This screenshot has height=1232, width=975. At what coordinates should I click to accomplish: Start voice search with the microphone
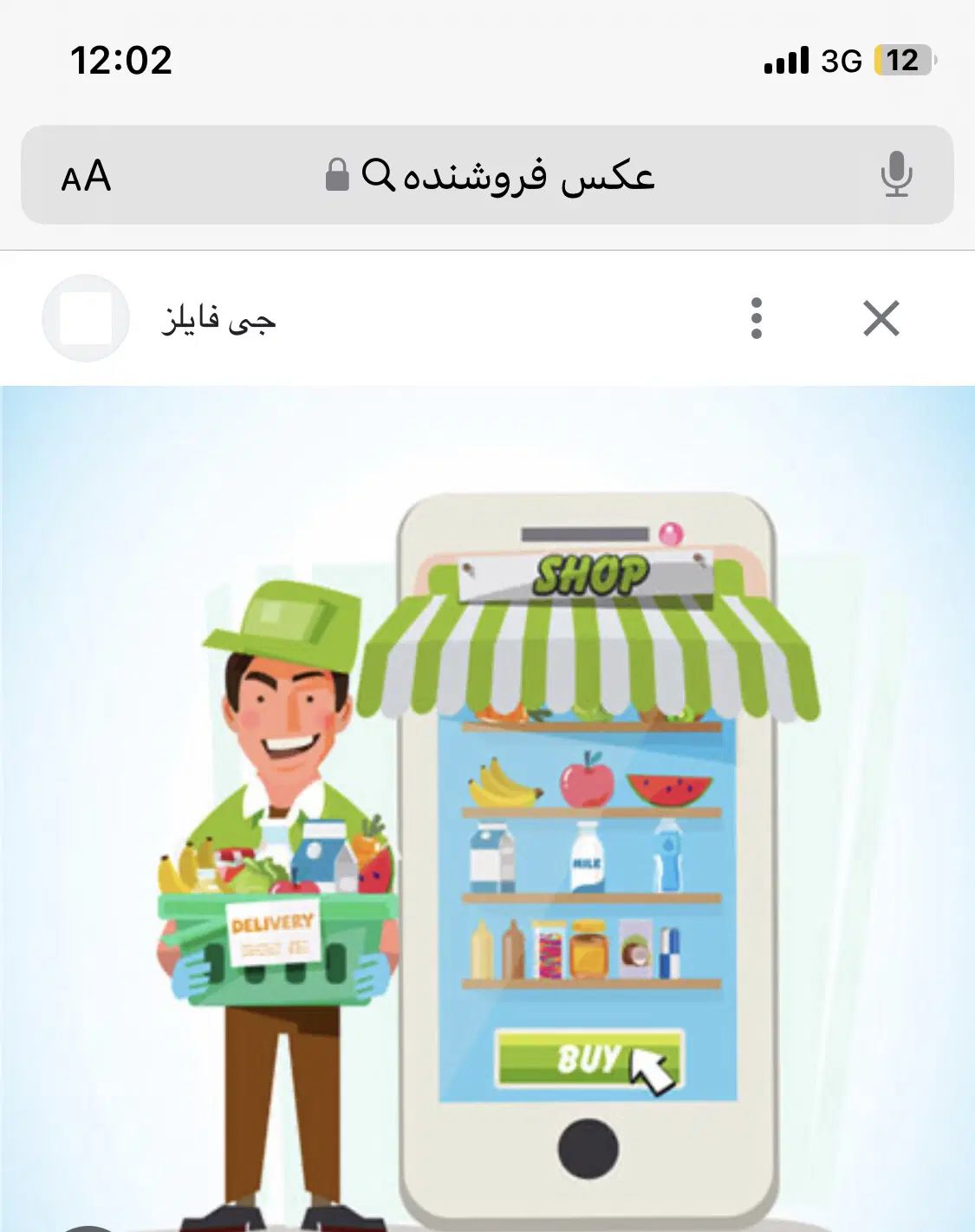click(x=896, y=174)
